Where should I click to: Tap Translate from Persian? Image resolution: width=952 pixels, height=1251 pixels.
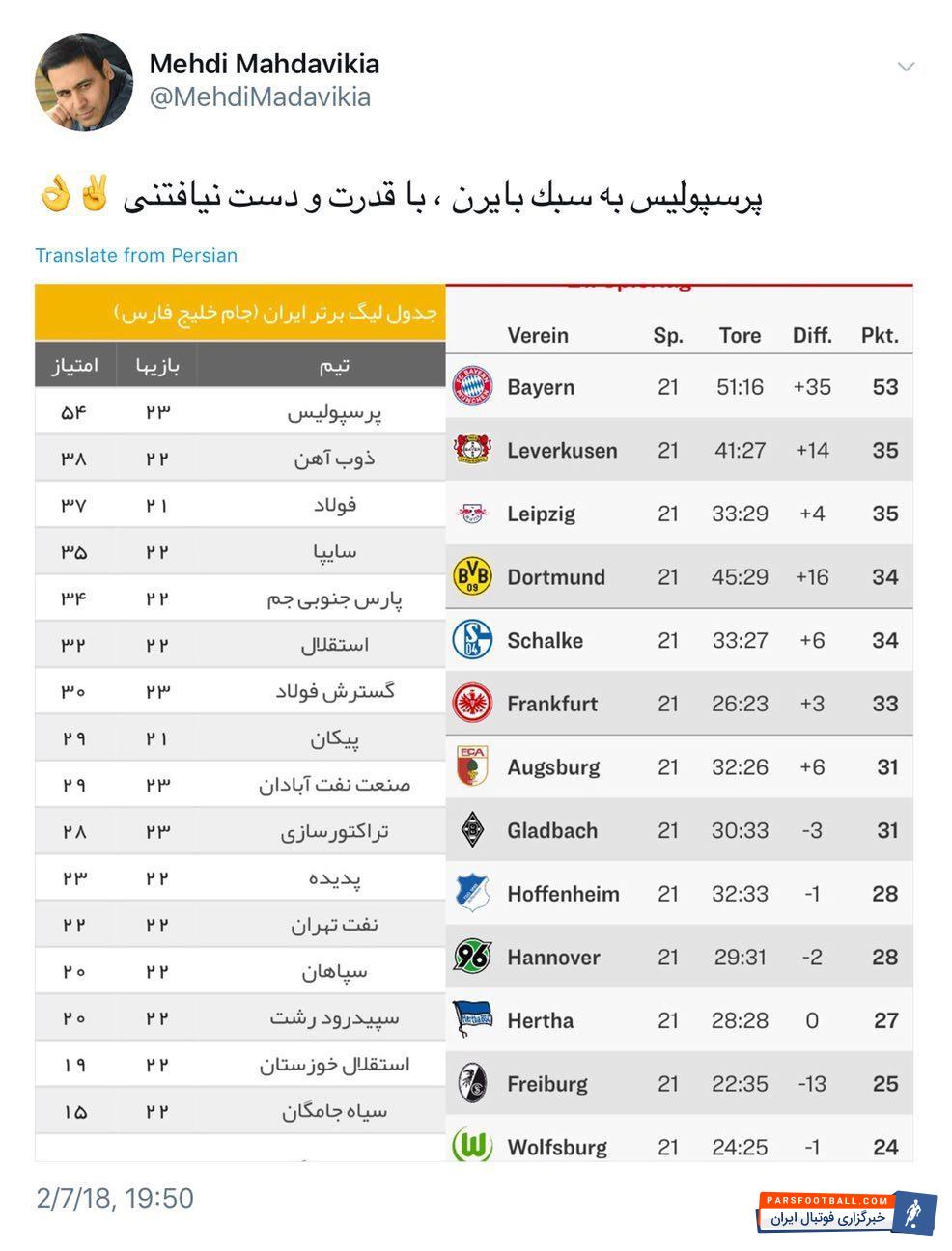coord(136,255)
